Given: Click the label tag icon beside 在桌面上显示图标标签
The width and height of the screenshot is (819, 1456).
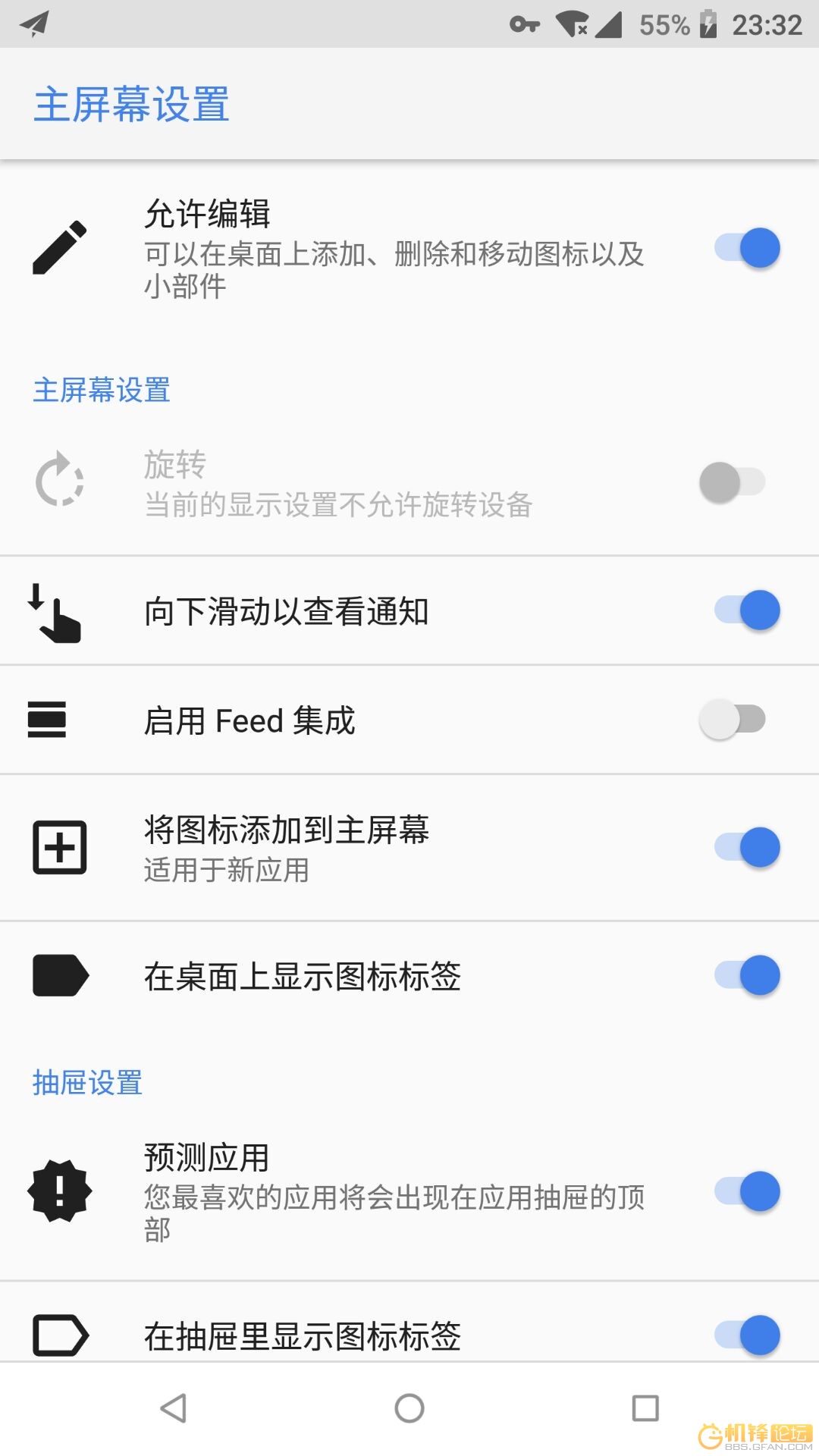Looking at the screenshot, I should click(x=59, y=977).
